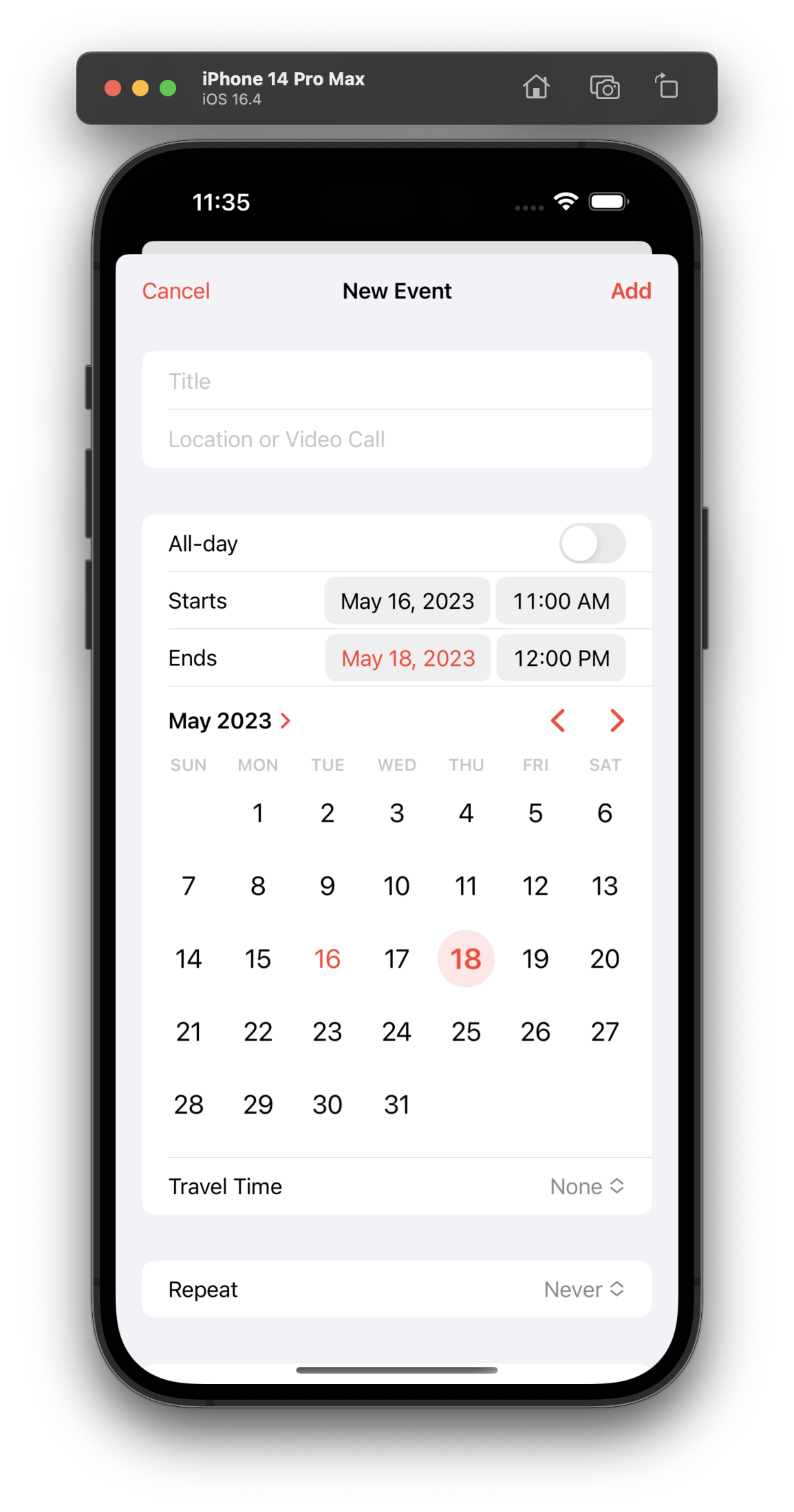
Task: Select May 19 in the calendar
Action: (535, 959)
